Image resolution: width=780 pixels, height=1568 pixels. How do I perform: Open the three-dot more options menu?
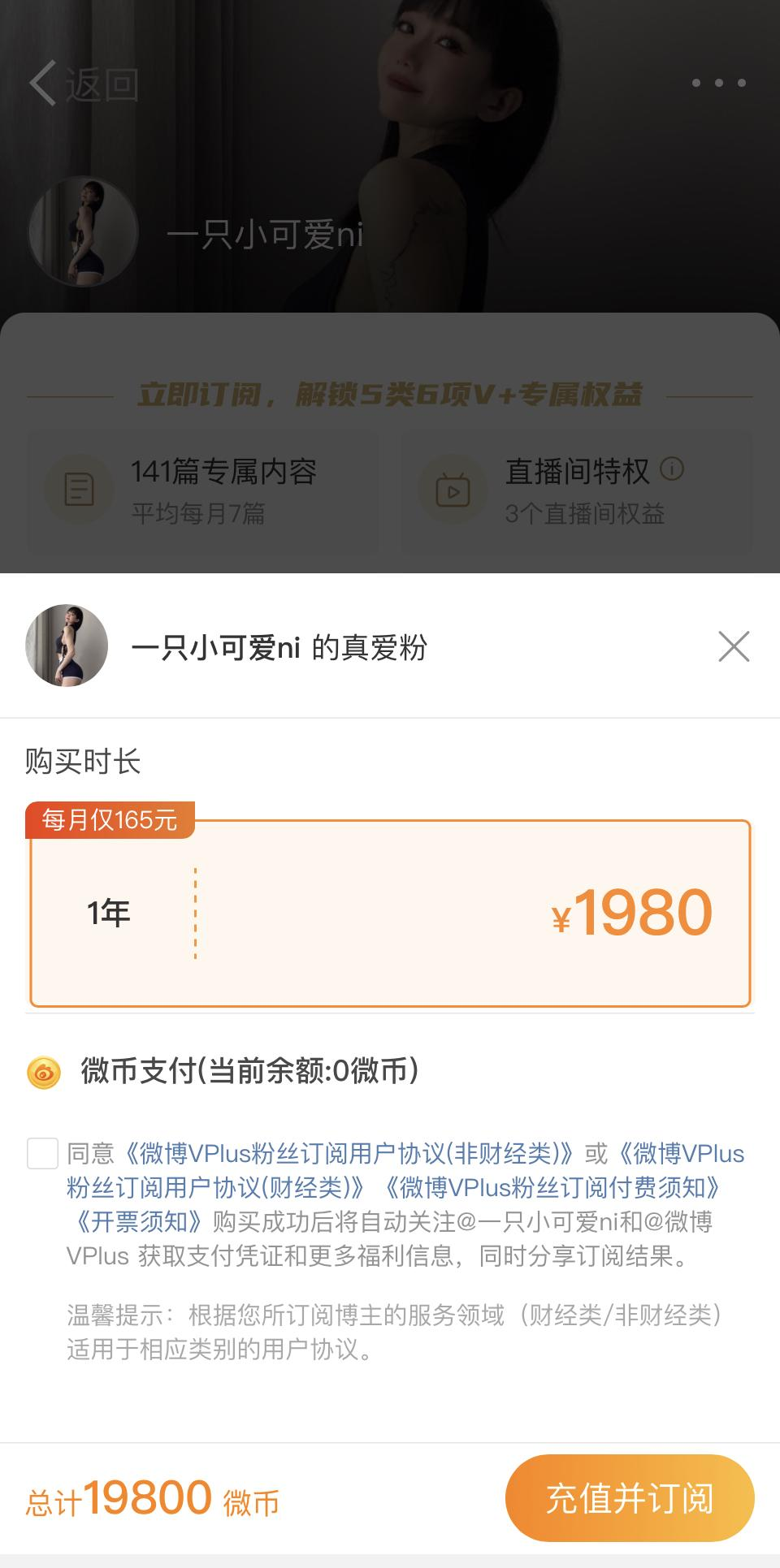click(x=718, y=83)
